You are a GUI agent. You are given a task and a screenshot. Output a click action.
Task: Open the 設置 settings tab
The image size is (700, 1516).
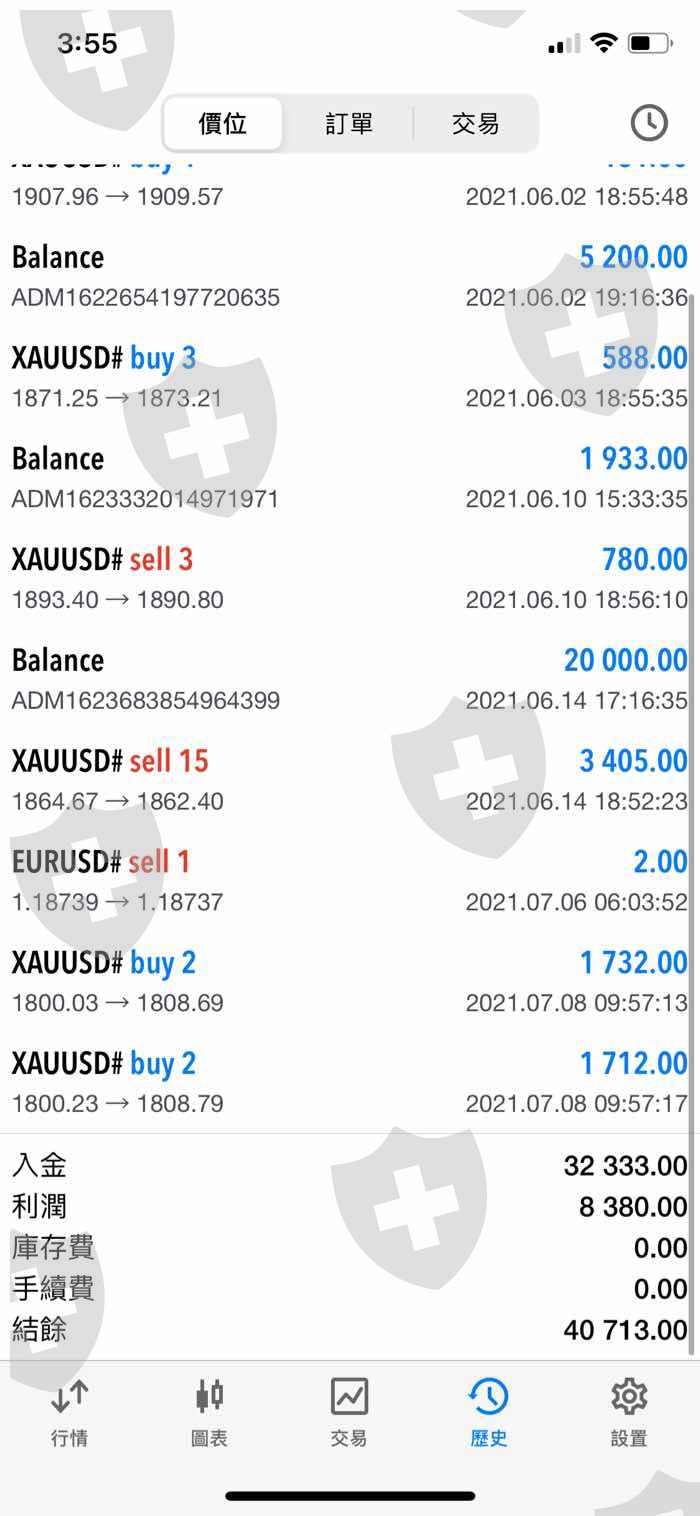click(629, 1412)
